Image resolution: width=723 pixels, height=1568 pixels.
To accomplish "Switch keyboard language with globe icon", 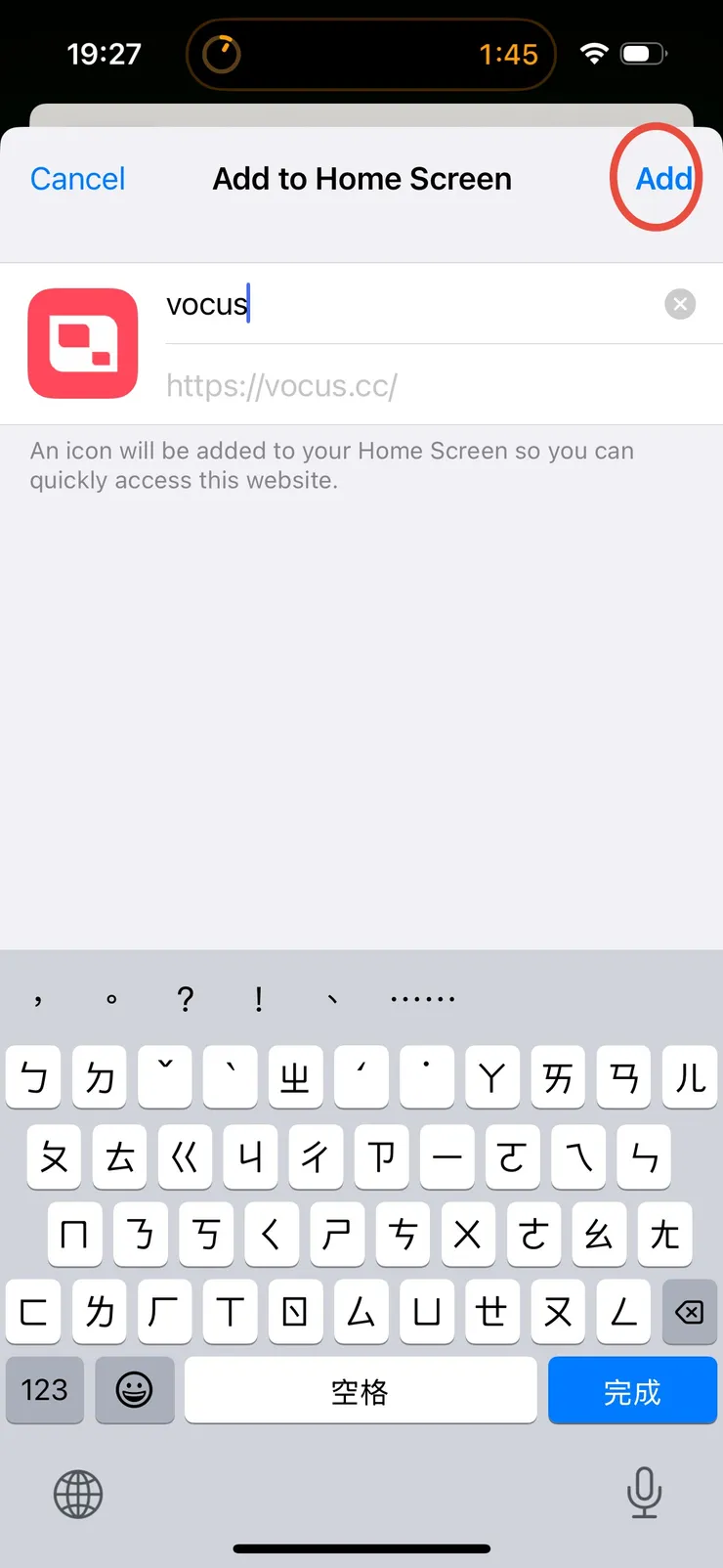I will (78, 1494).
